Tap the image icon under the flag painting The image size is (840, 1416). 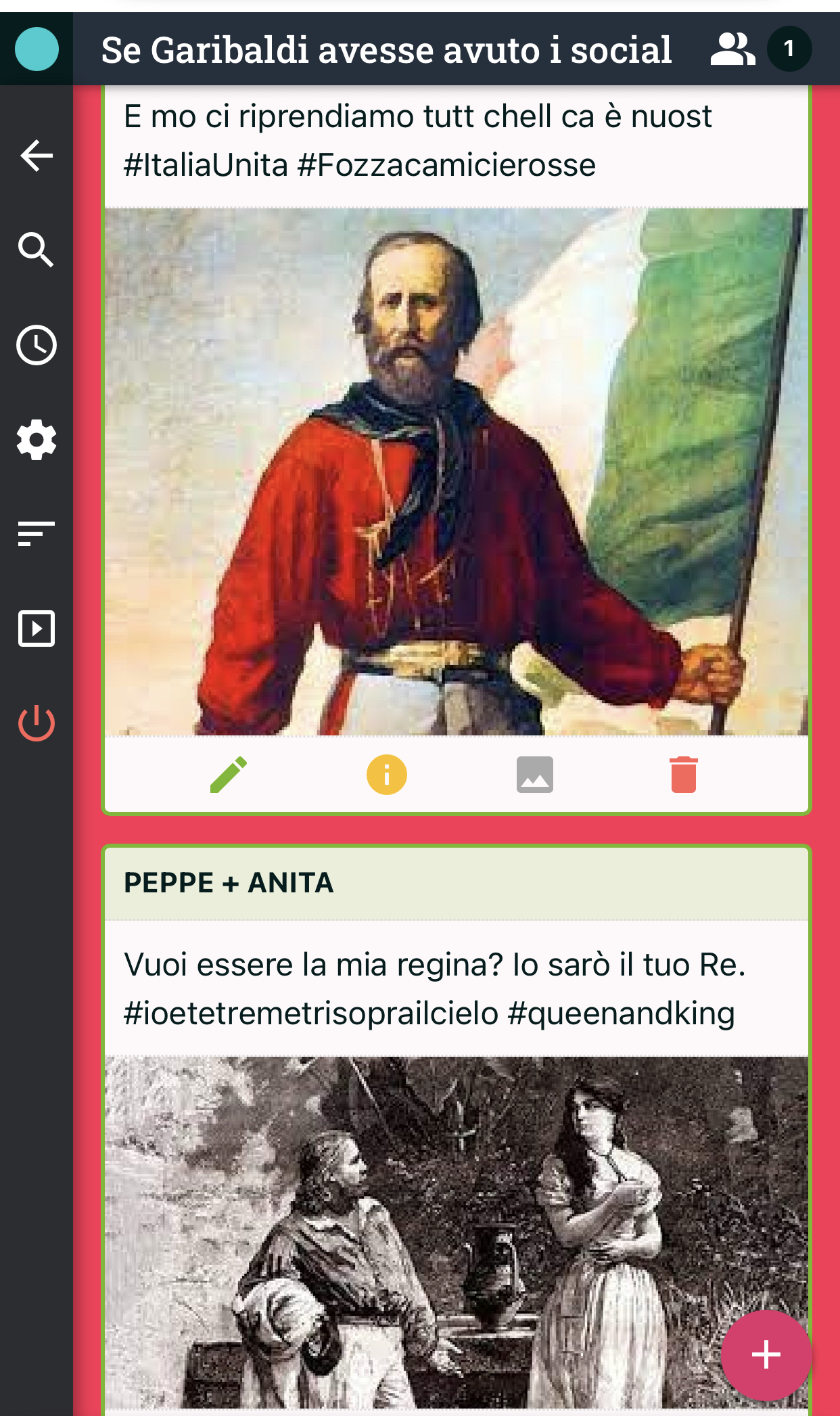535,775
